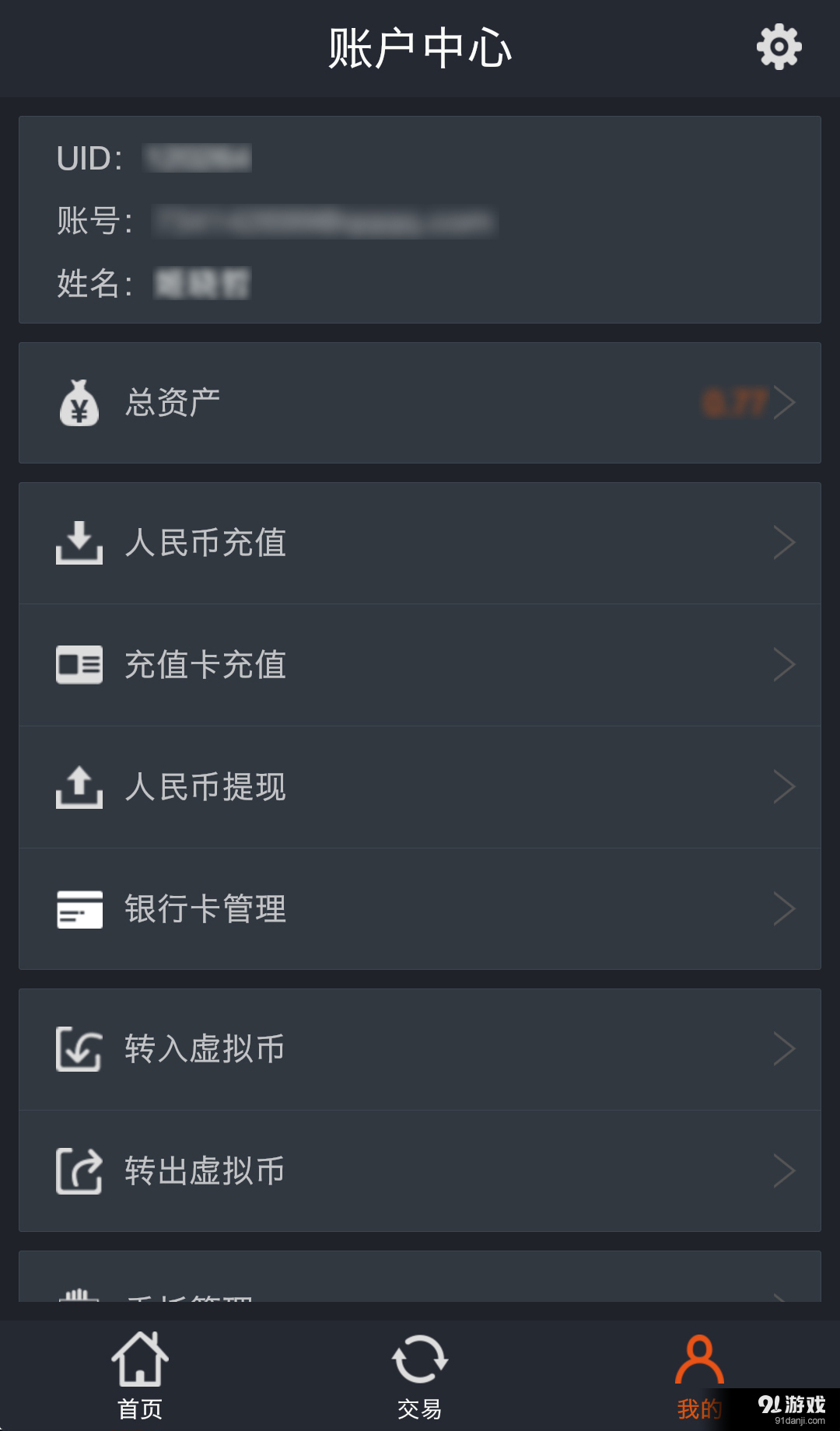
Task: Open 转出虚拟币 transfer out option
Action: coord(420,1171)
